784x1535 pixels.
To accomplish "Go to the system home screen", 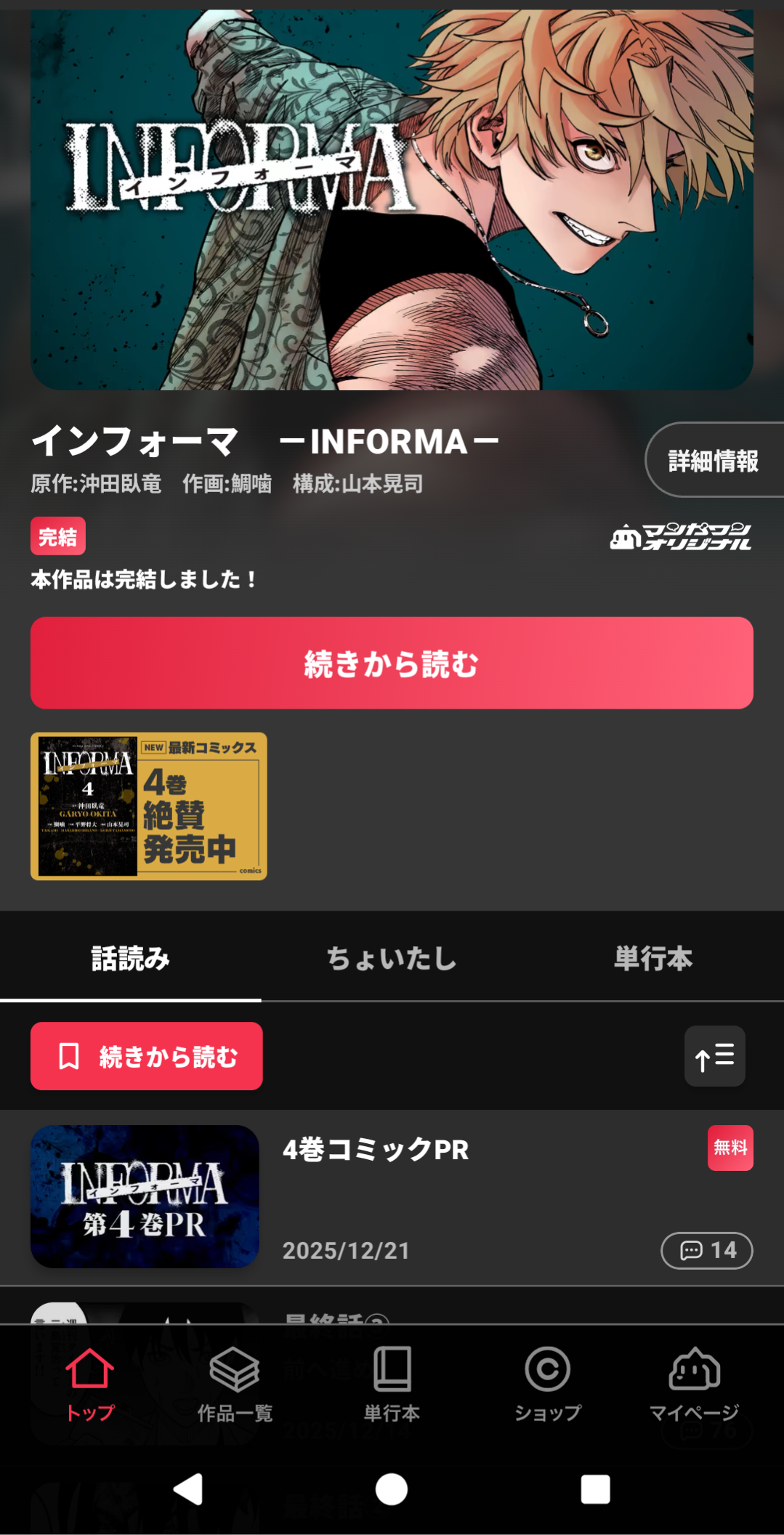I will (392, 1489).
